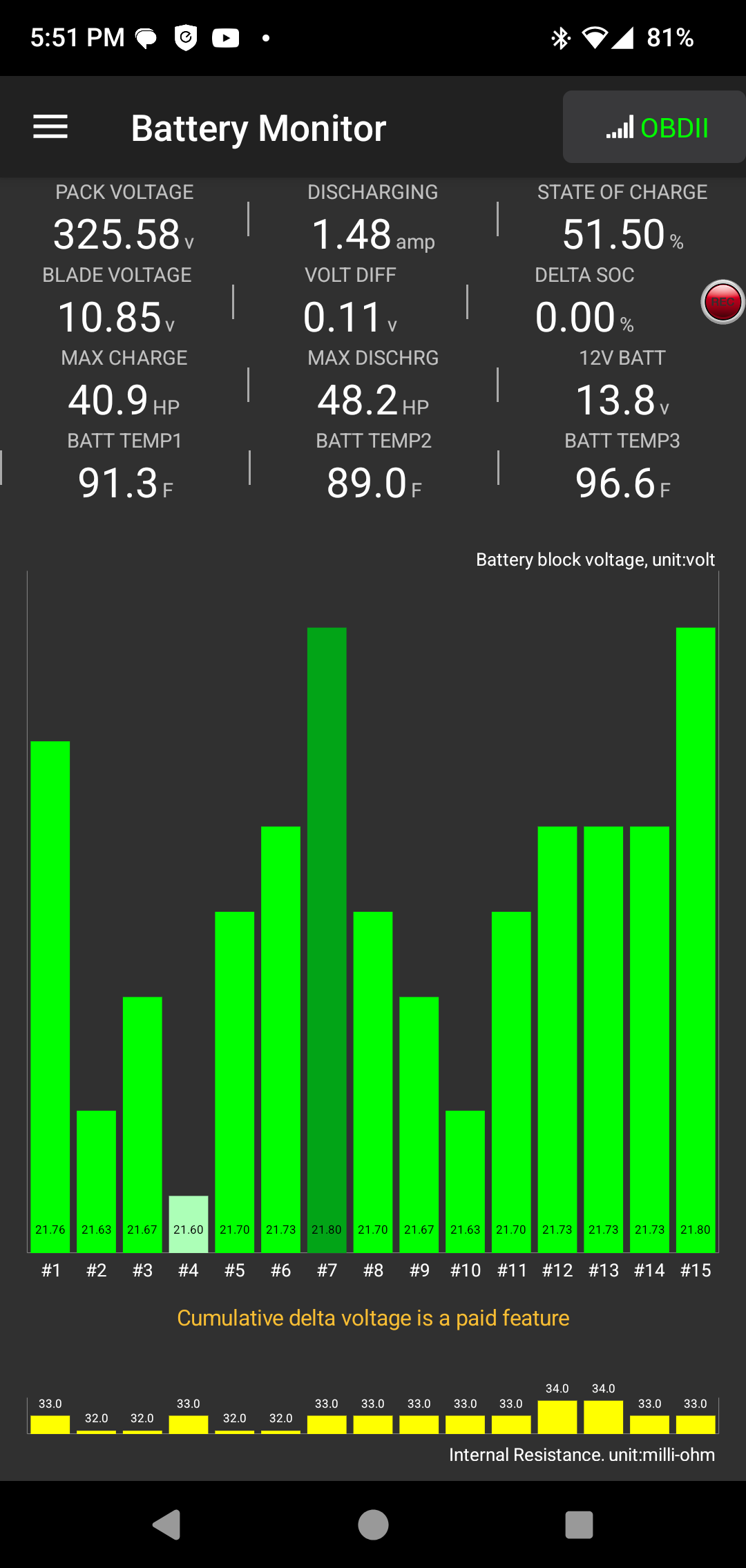Image resolution: width=746 pixels, height=1568 pixels.
Task: Tap the OBDII connection button
Action: click(653, 128)
